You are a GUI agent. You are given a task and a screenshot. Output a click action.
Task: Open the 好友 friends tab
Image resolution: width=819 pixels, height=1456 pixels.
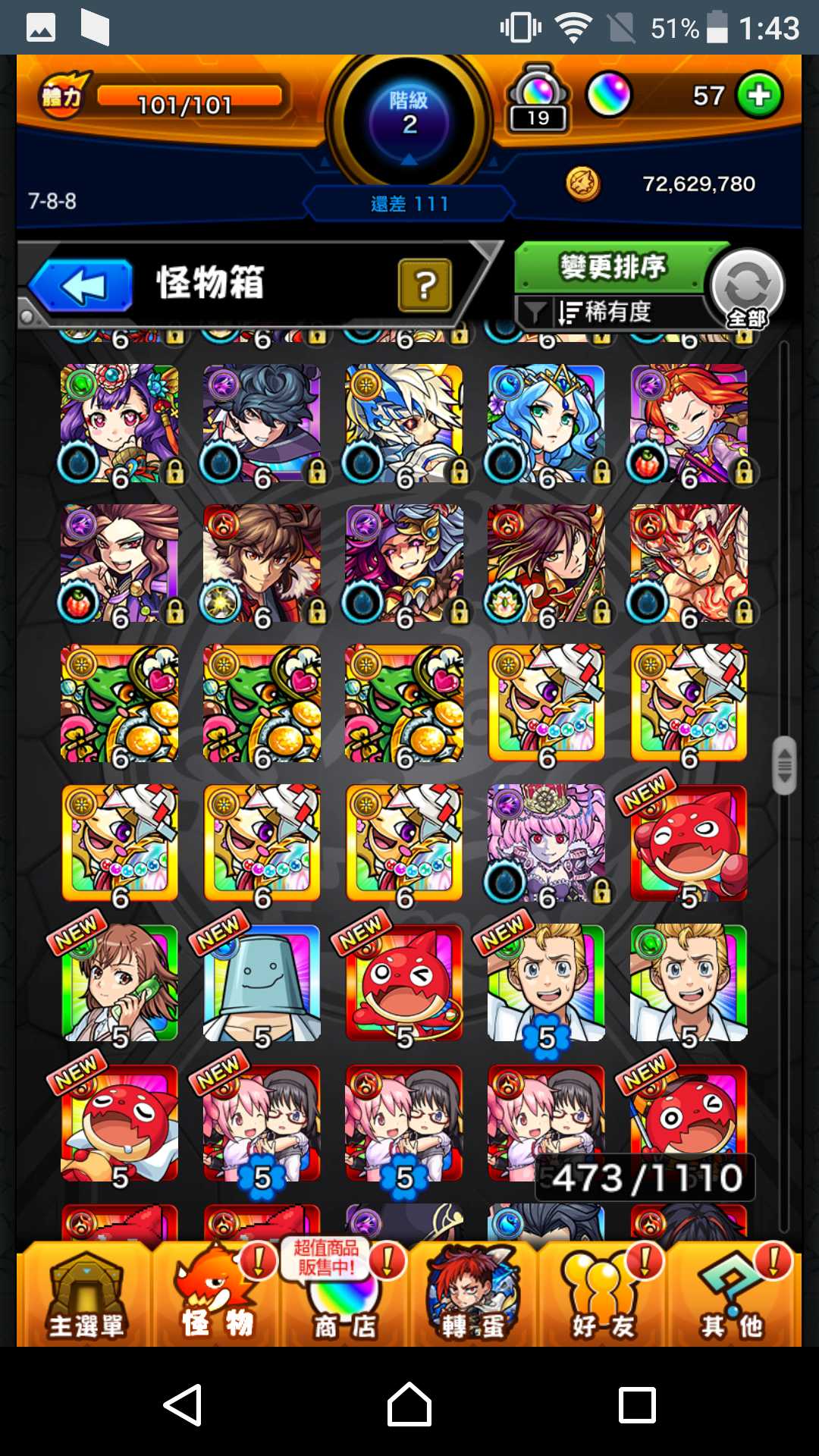(604, 1297)
